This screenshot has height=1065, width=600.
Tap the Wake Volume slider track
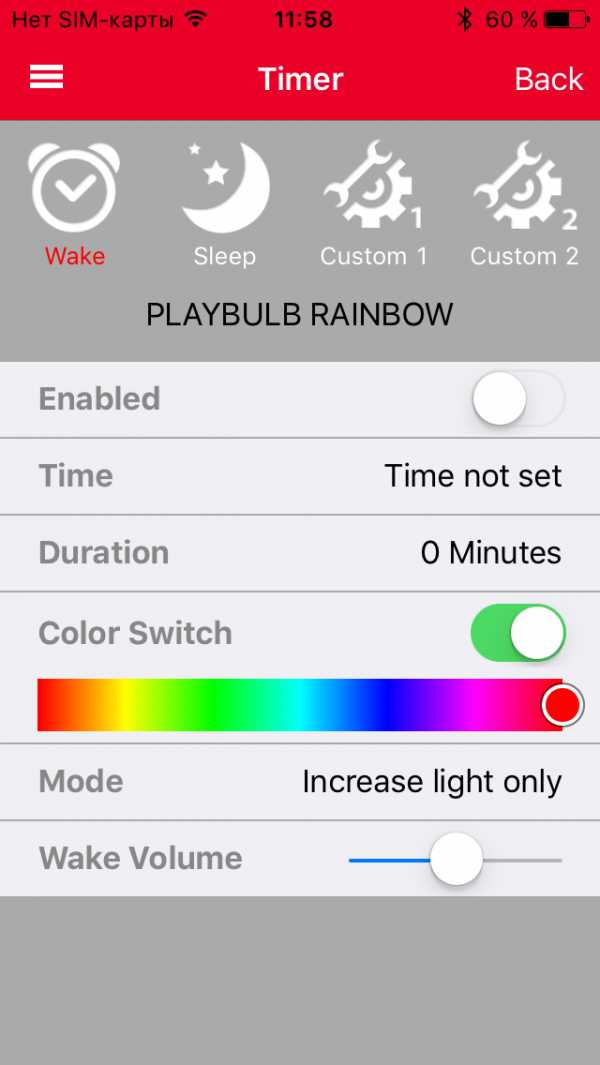coord(520,859)
